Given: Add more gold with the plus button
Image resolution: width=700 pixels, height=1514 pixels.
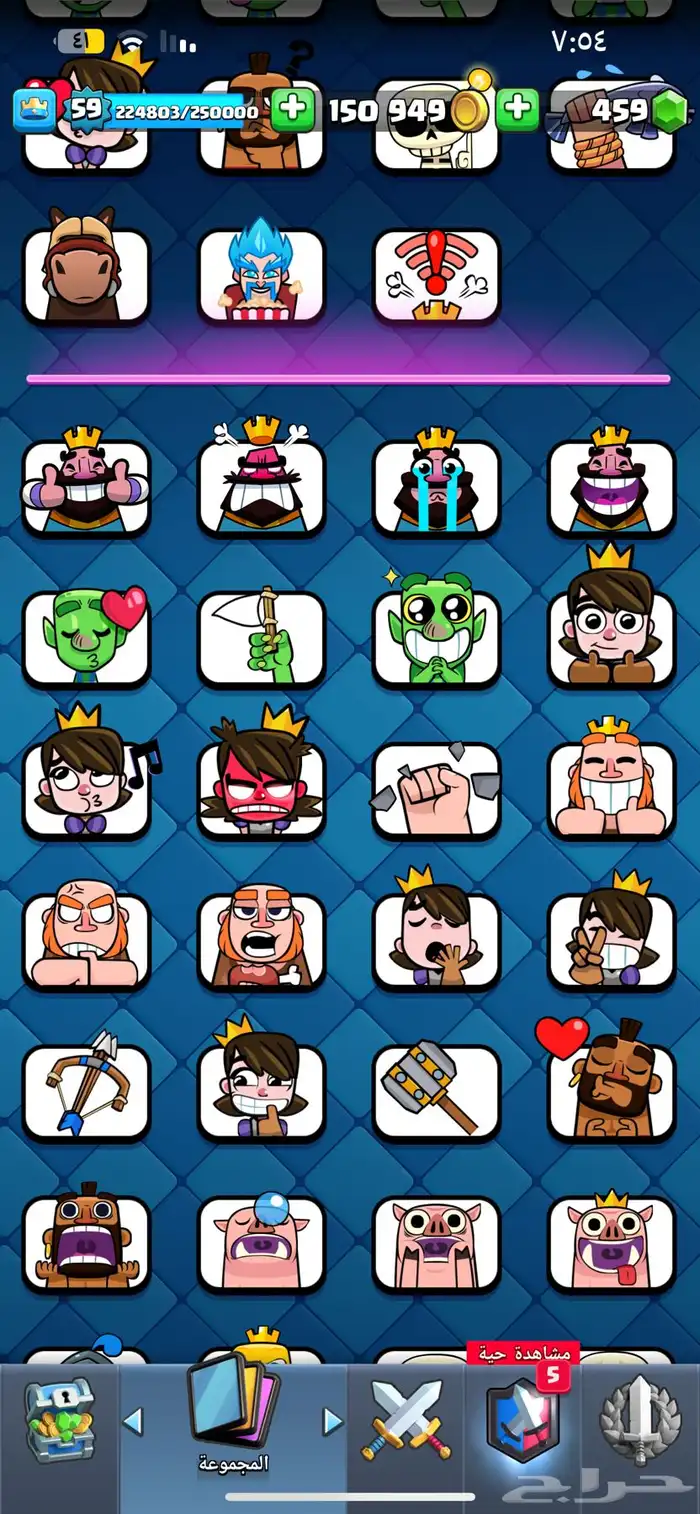Looking at the screenshot, I should tap(517, 109).
